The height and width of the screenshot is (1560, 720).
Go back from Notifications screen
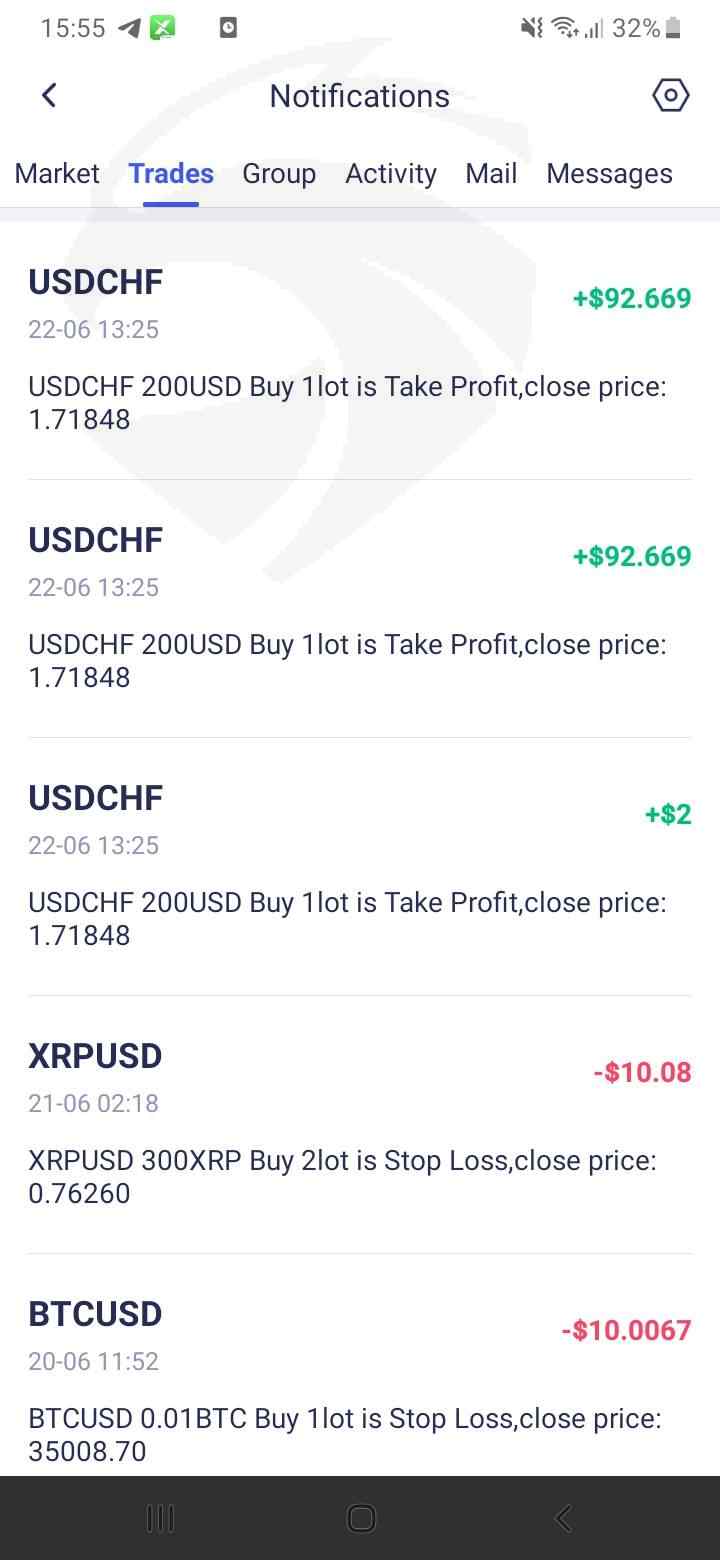click(x=49, y=96)
